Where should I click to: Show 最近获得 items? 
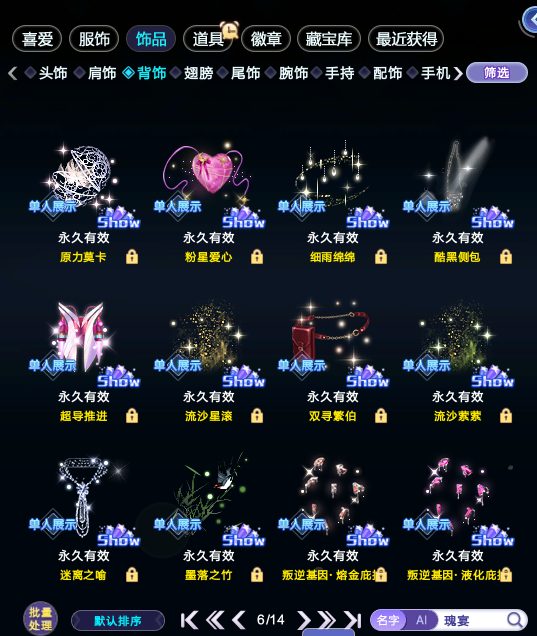[406, 39]
